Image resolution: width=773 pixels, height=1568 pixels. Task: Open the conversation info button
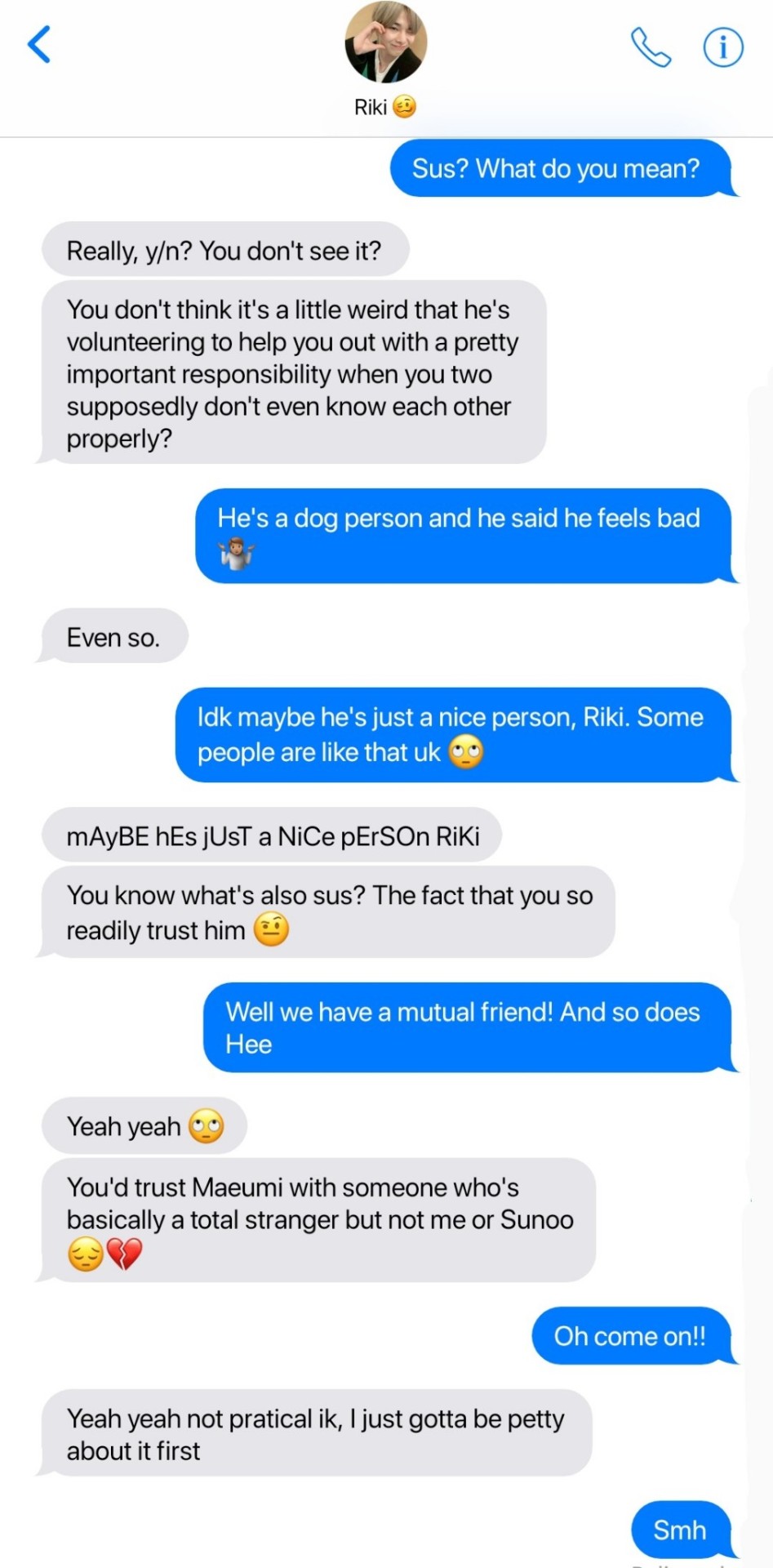723,47
